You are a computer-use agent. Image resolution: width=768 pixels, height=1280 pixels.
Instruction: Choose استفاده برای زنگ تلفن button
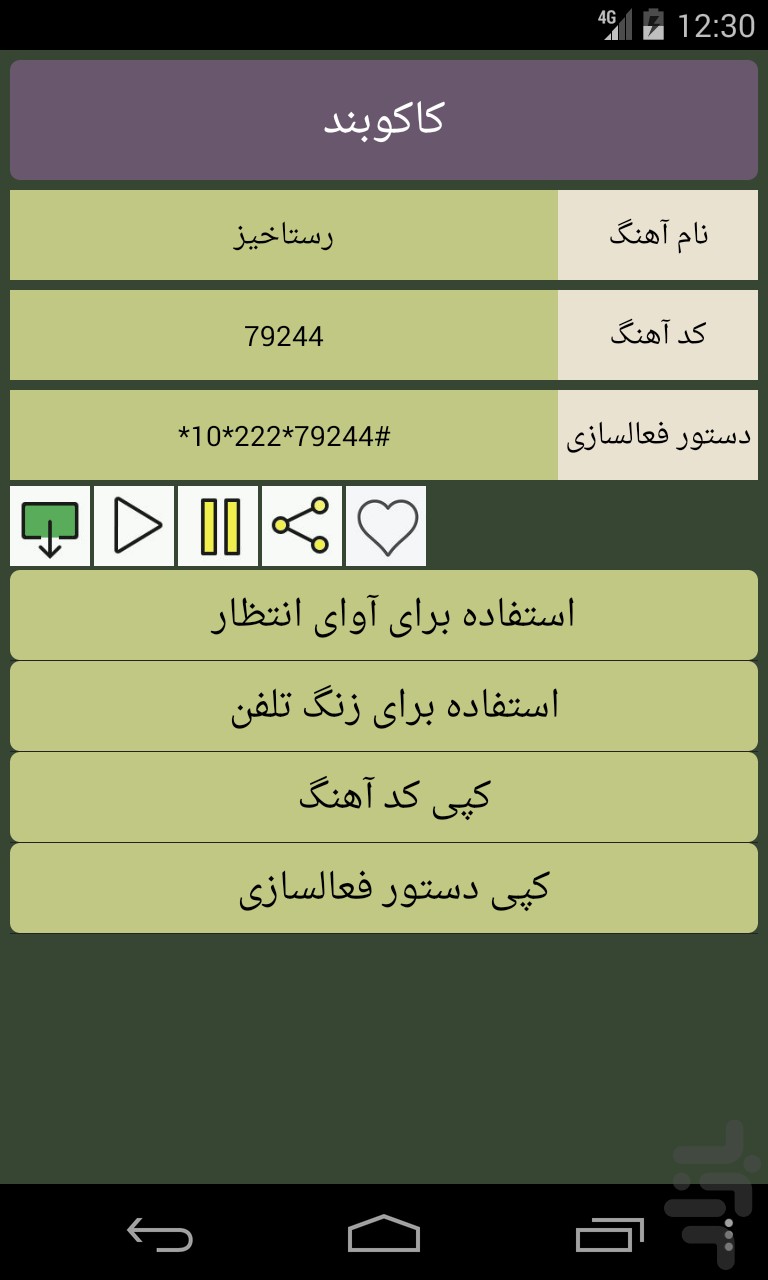point(384,706)
